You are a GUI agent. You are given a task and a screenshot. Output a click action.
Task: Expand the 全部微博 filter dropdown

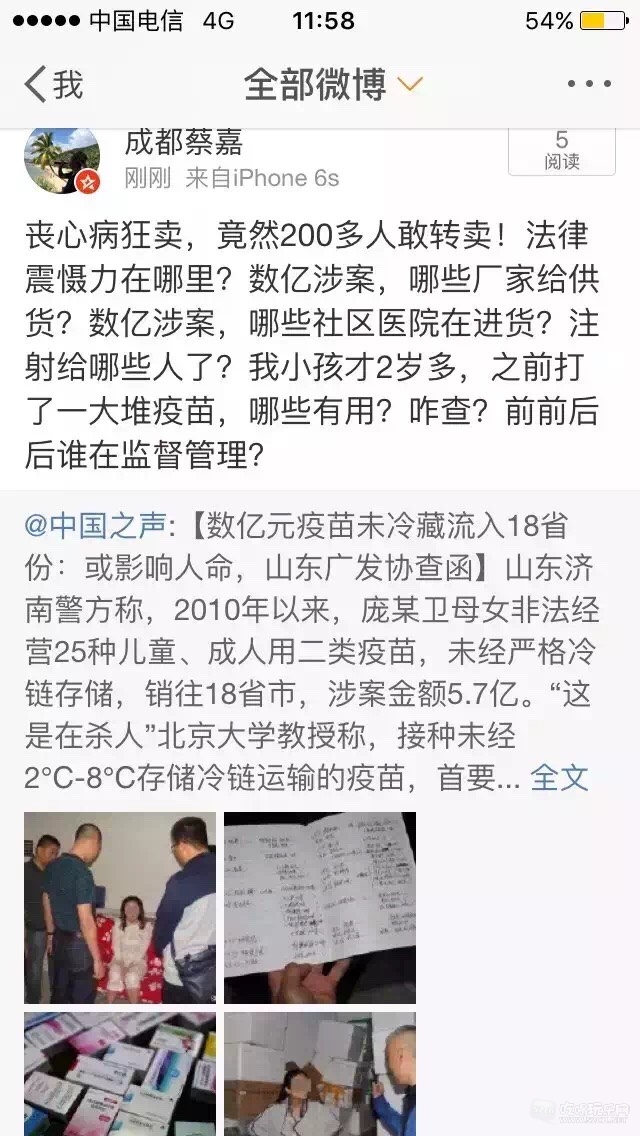[333, 85]
